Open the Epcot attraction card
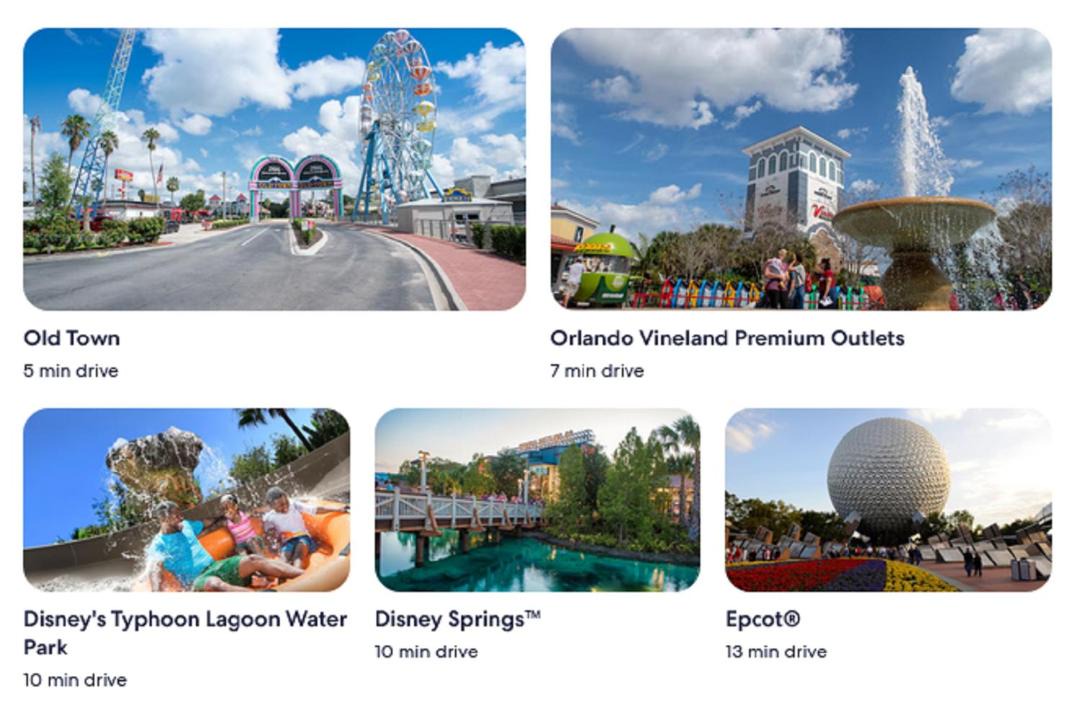Viewport: 1080px width, 719px height. 888,500
